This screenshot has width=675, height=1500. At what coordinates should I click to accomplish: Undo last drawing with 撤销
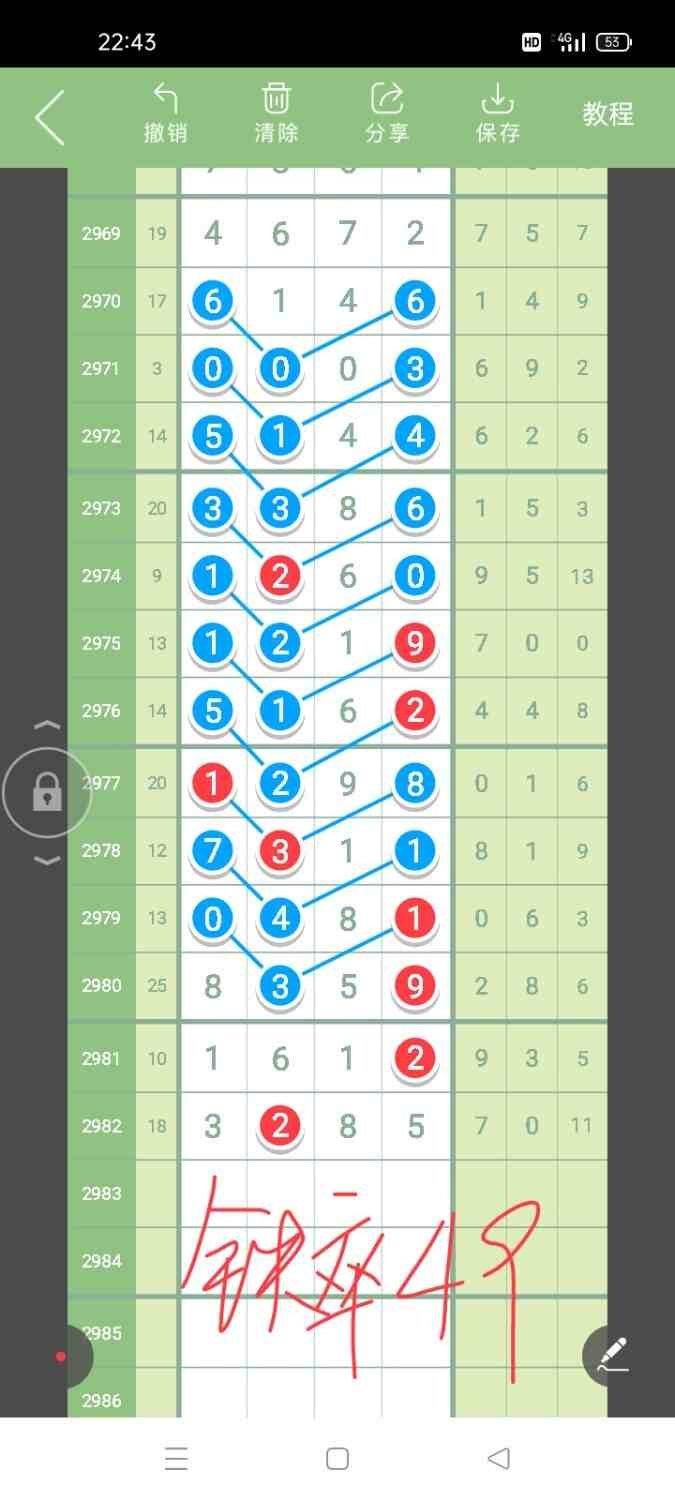pyautogui.click(x=165, y=113)
